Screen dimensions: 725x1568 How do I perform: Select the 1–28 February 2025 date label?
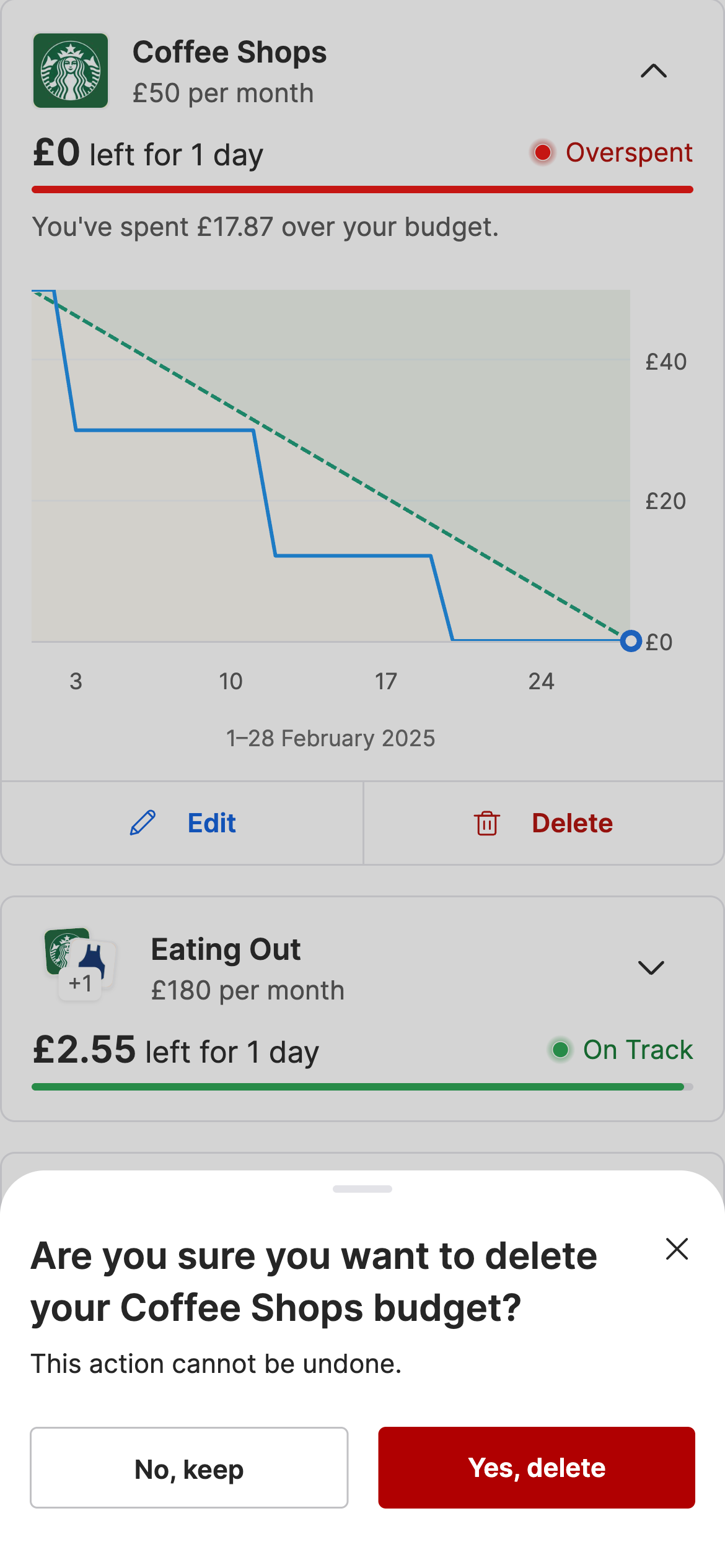click(x=330, y=738)
